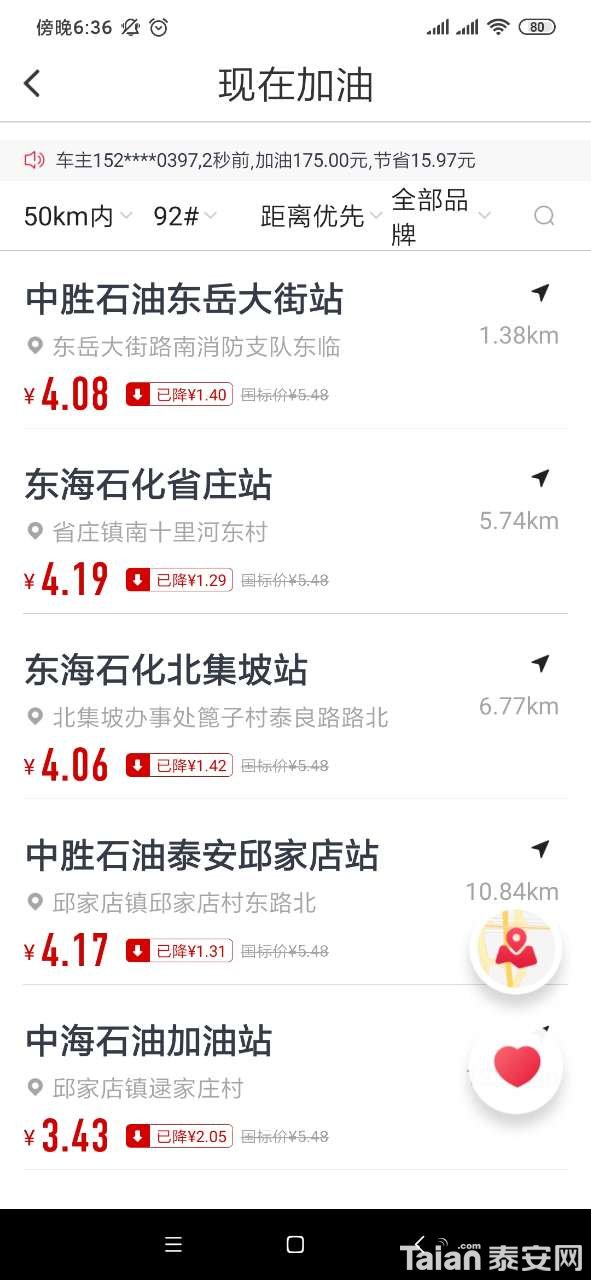Expand the 92# fuel type dropdown
Viewport: 591px width, 1280px height.
[186, 216]
